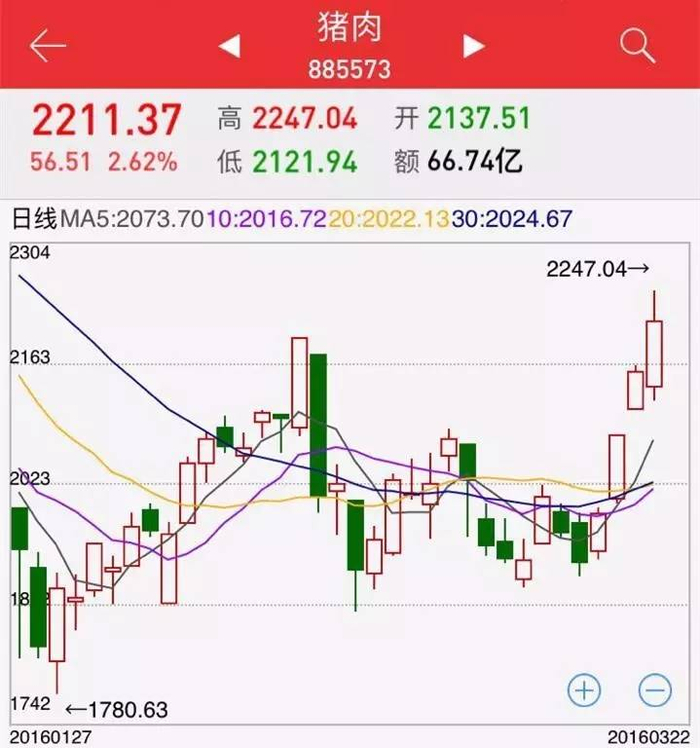The image size is (700, 748).
Task: Switch to the previous sector with left arrow
Action: 230,46
